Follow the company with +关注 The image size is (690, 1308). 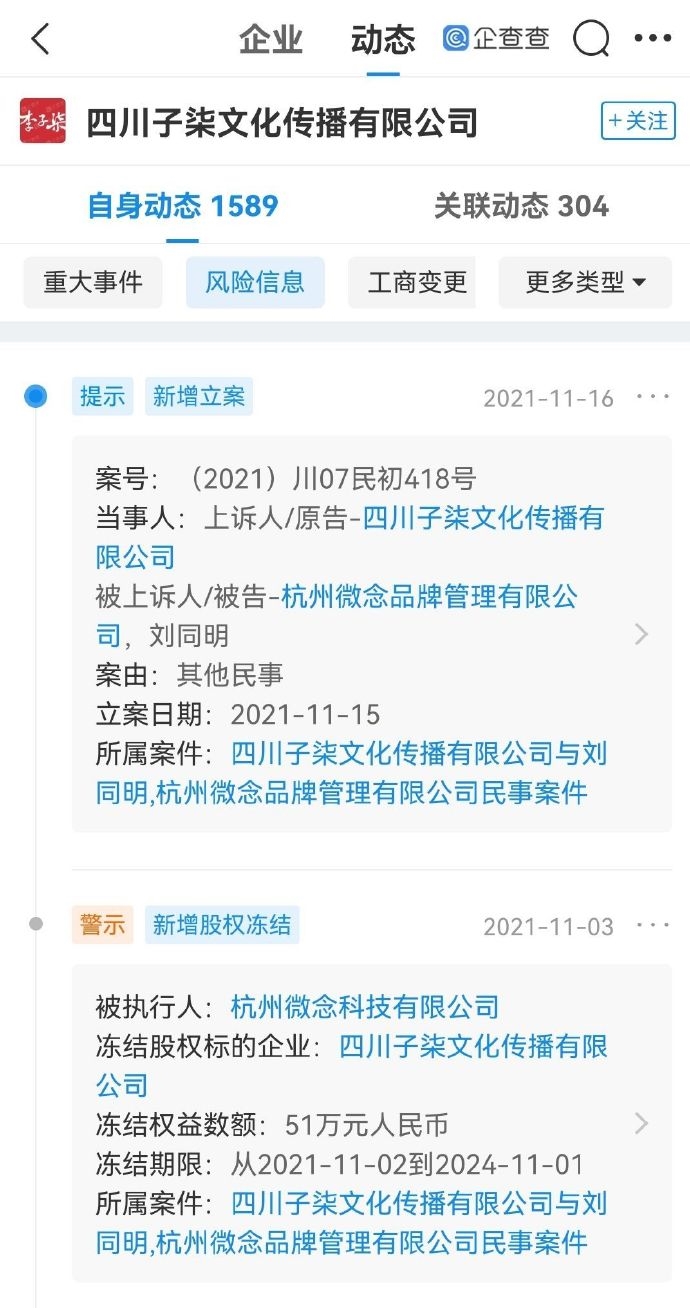click(x=638, y=121)
